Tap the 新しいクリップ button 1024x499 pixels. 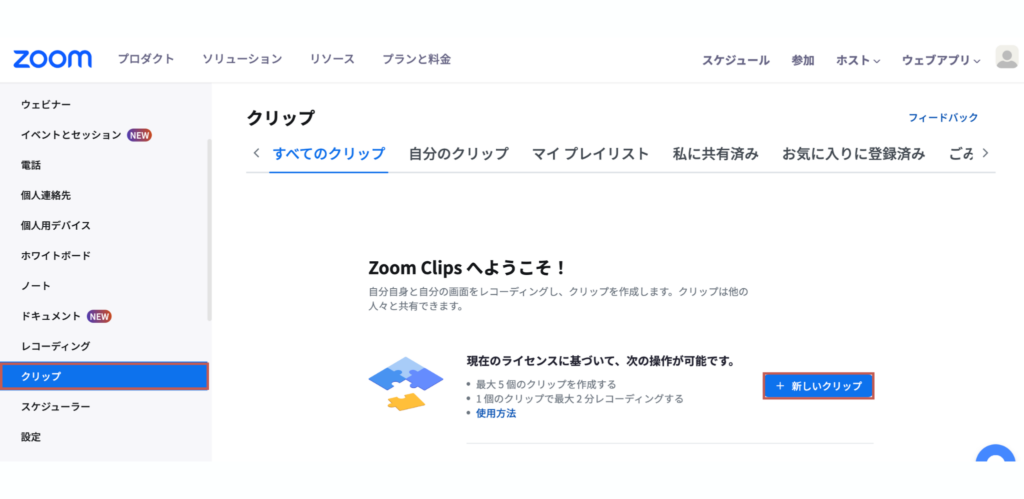click(x=818, y=386)
